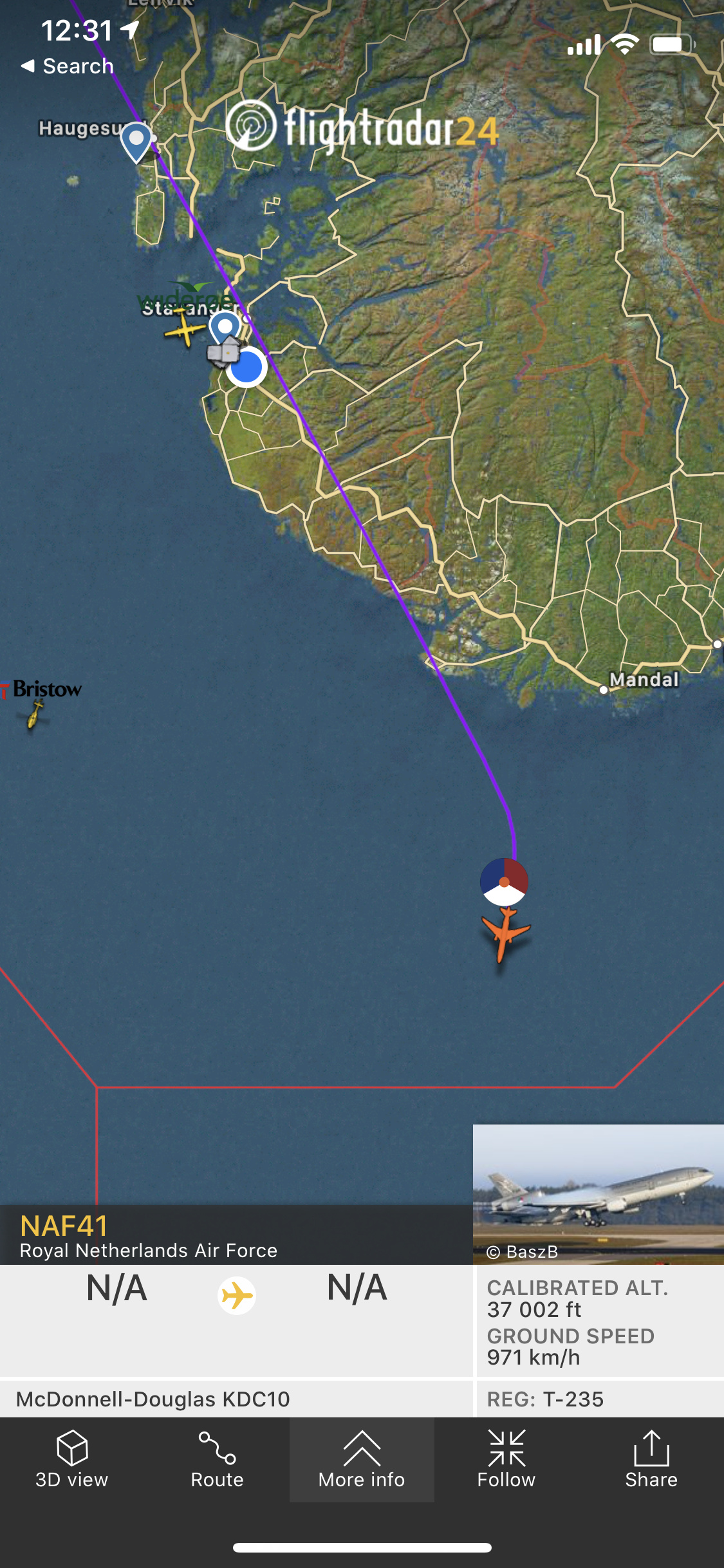The image size is (724, 1568).
Task: Select the Bristow helicopter on the map
Action: tap(35, 714)
